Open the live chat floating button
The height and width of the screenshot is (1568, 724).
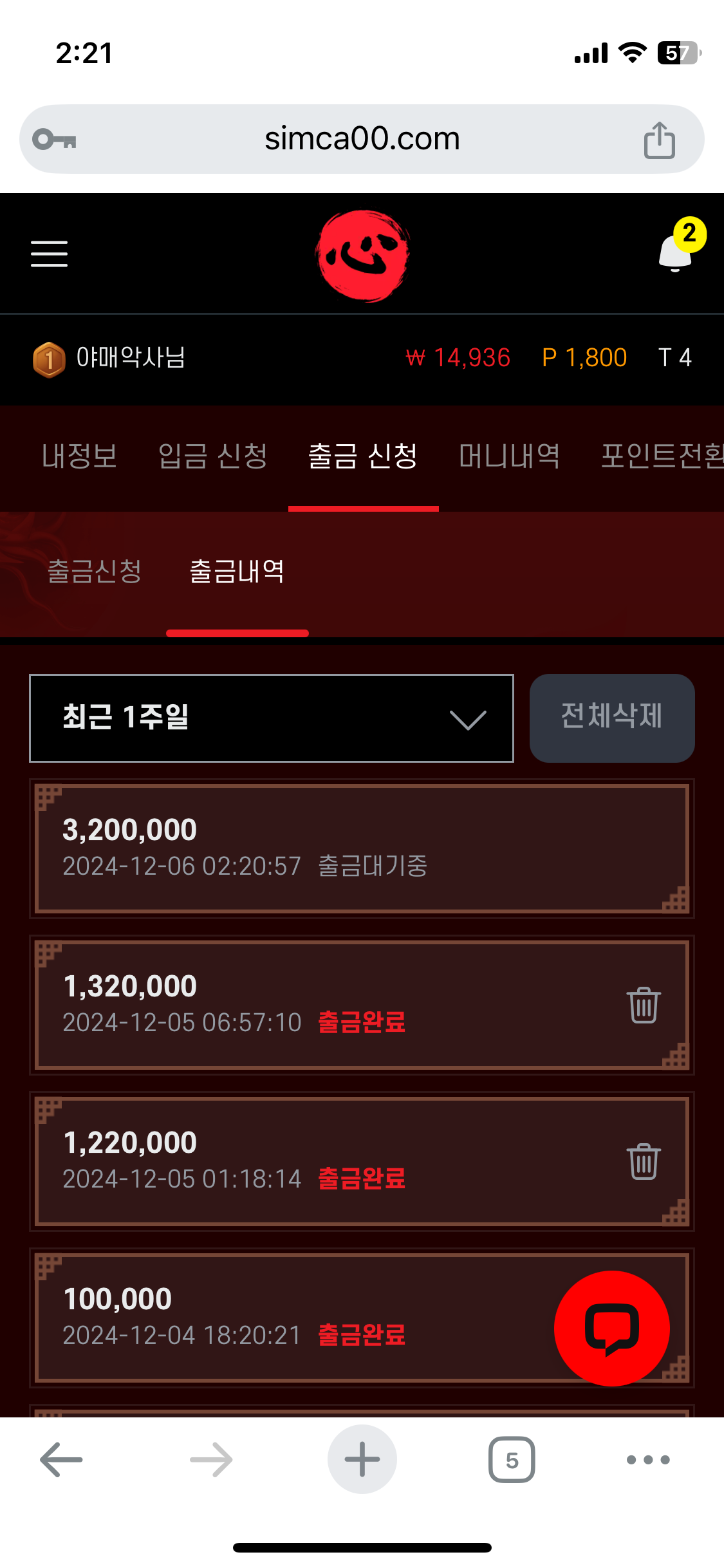click(x=611, y=1328)
